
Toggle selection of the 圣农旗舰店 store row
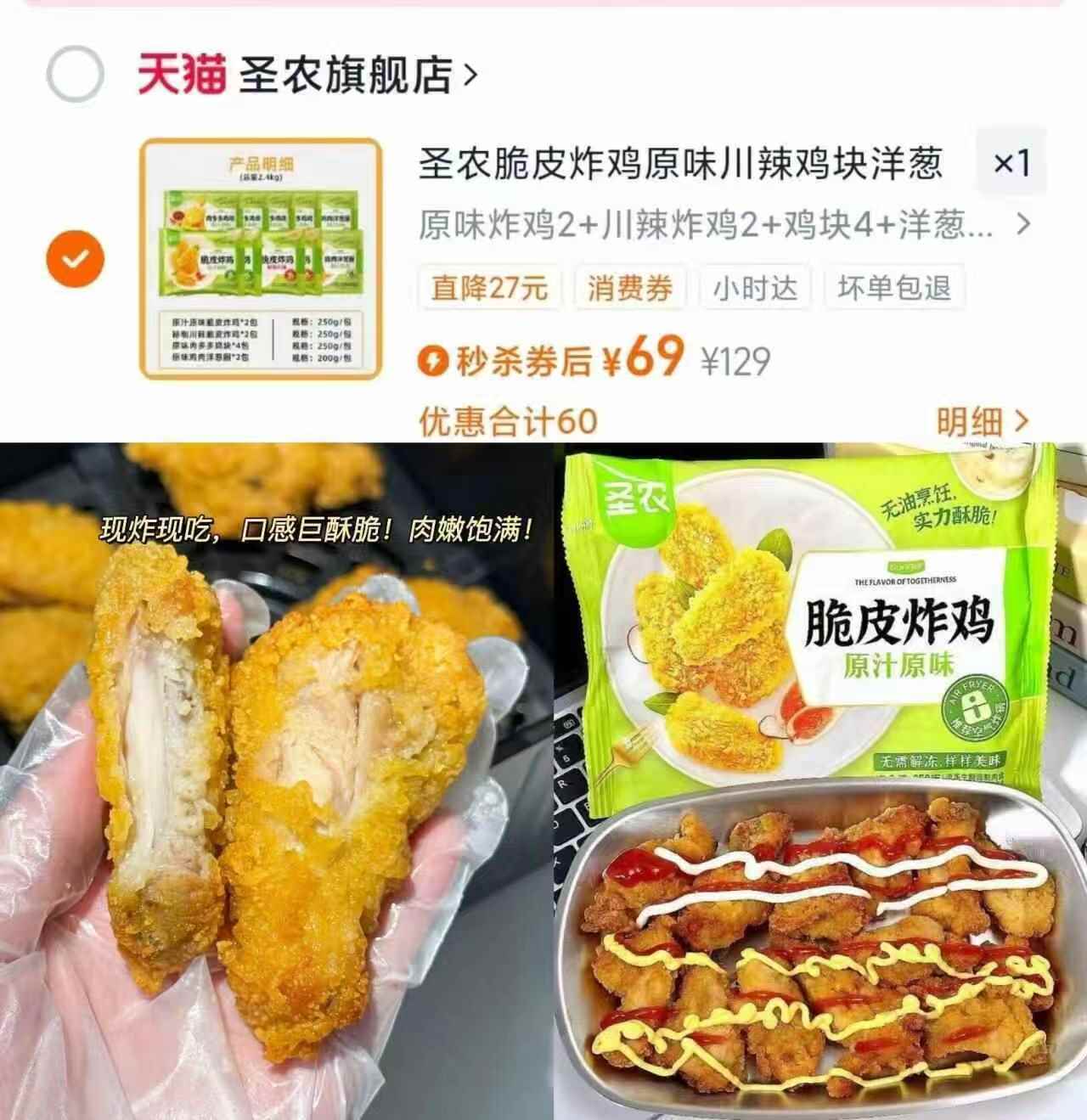[75, 75]
